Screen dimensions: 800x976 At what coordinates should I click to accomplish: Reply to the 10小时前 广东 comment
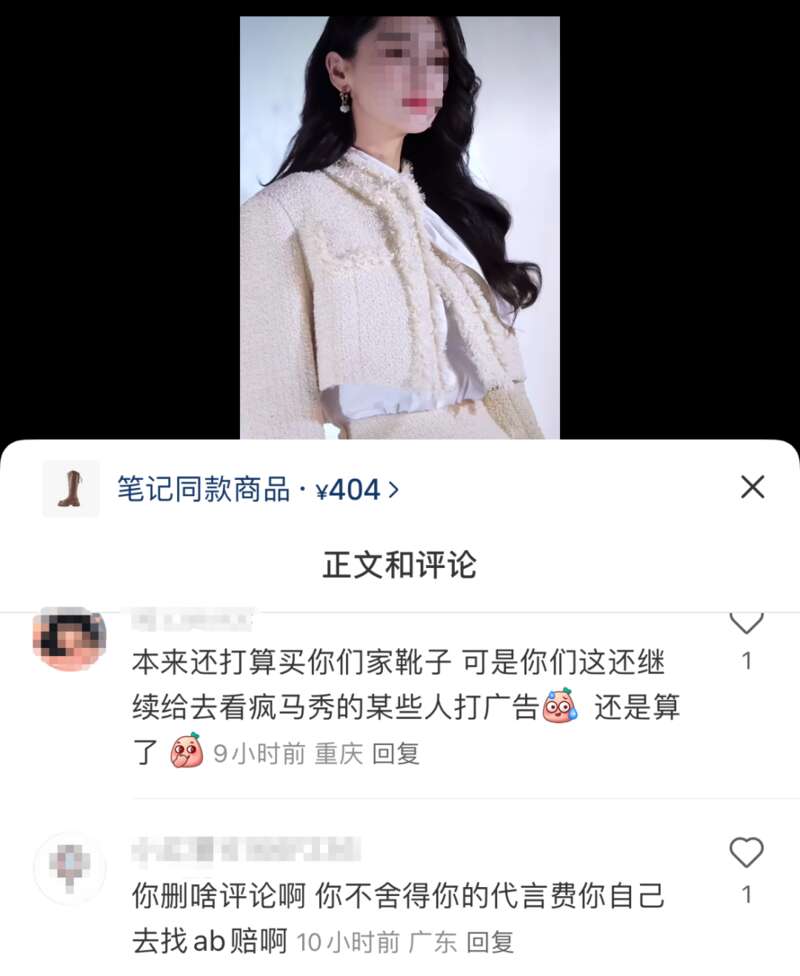[490, 941]
